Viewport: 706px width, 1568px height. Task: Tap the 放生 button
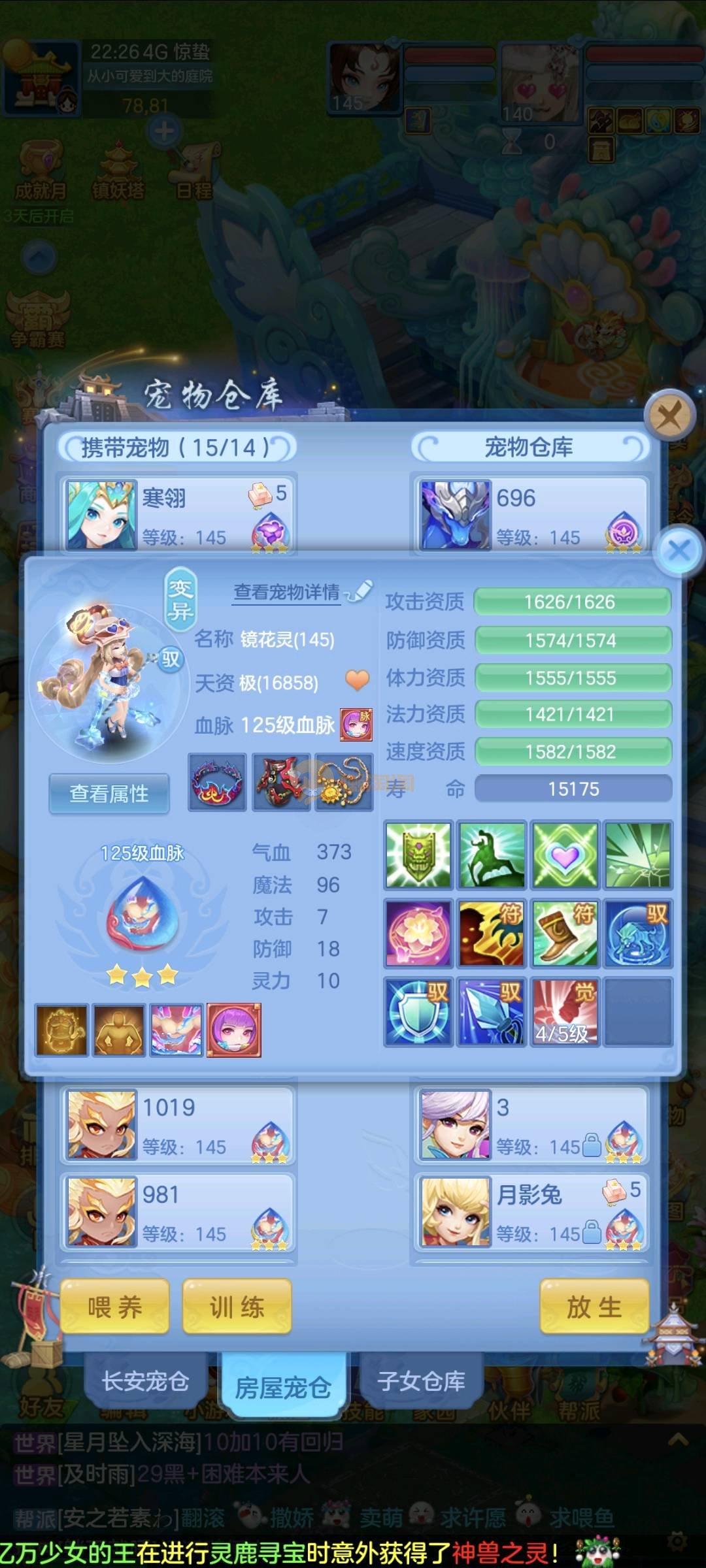pos(594,1307)
